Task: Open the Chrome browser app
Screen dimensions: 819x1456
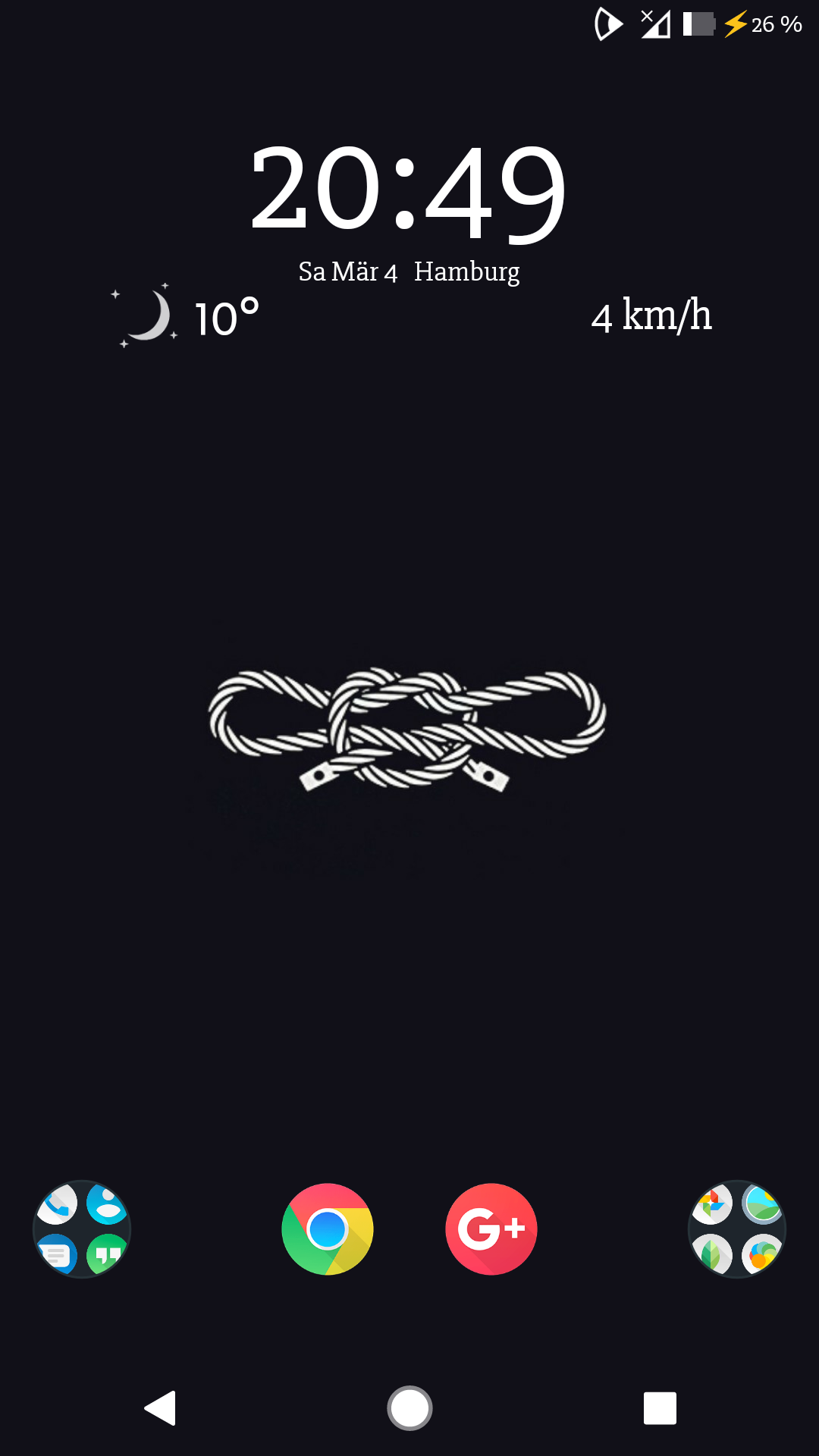Action: point(327,1228)
